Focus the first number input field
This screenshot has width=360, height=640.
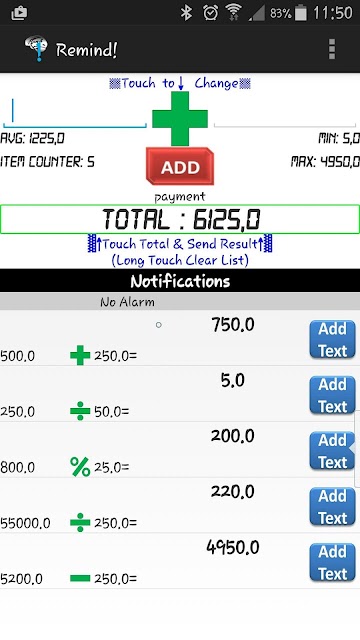coord(75,113)
